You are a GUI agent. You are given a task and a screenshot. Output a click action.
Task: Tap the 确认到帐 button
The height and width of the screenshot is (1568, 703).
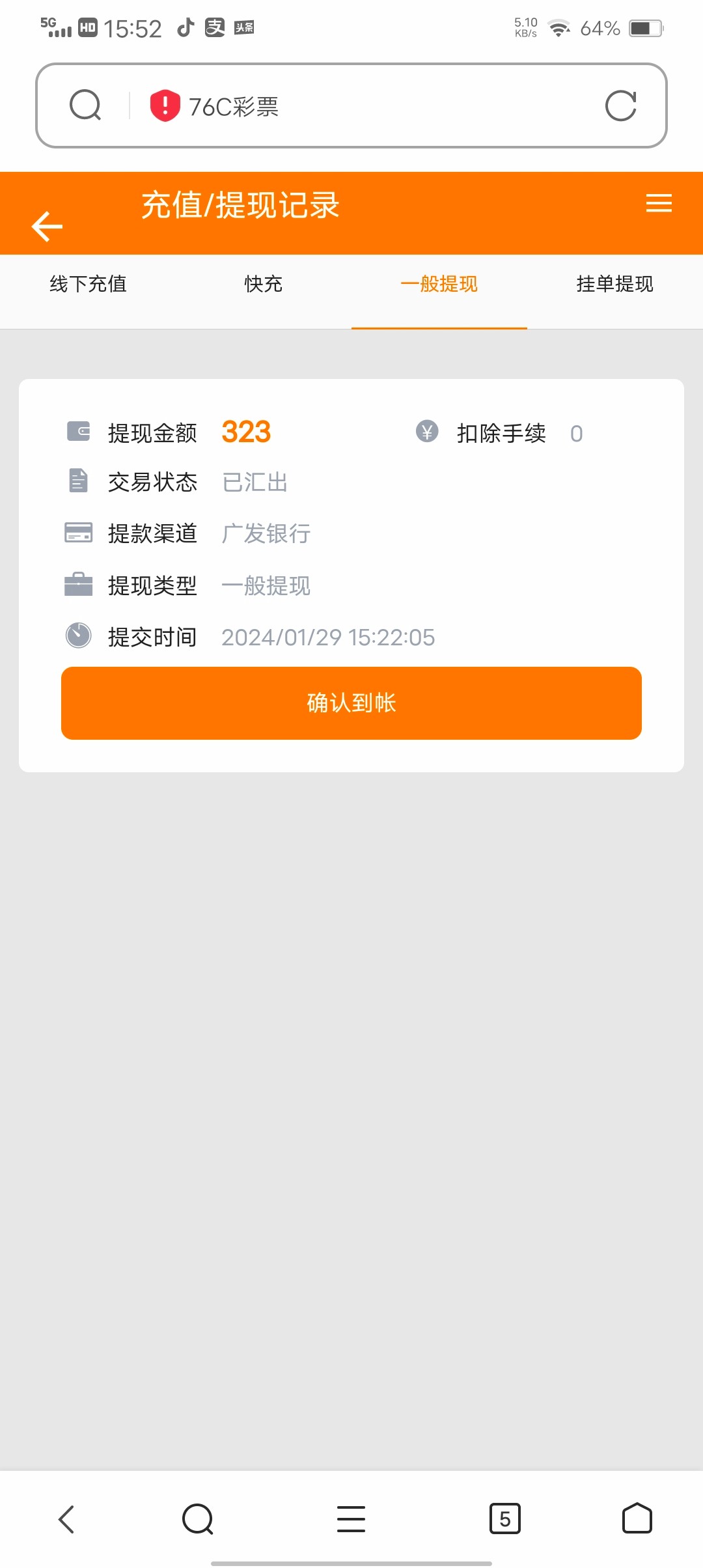[x=351, y=703]
